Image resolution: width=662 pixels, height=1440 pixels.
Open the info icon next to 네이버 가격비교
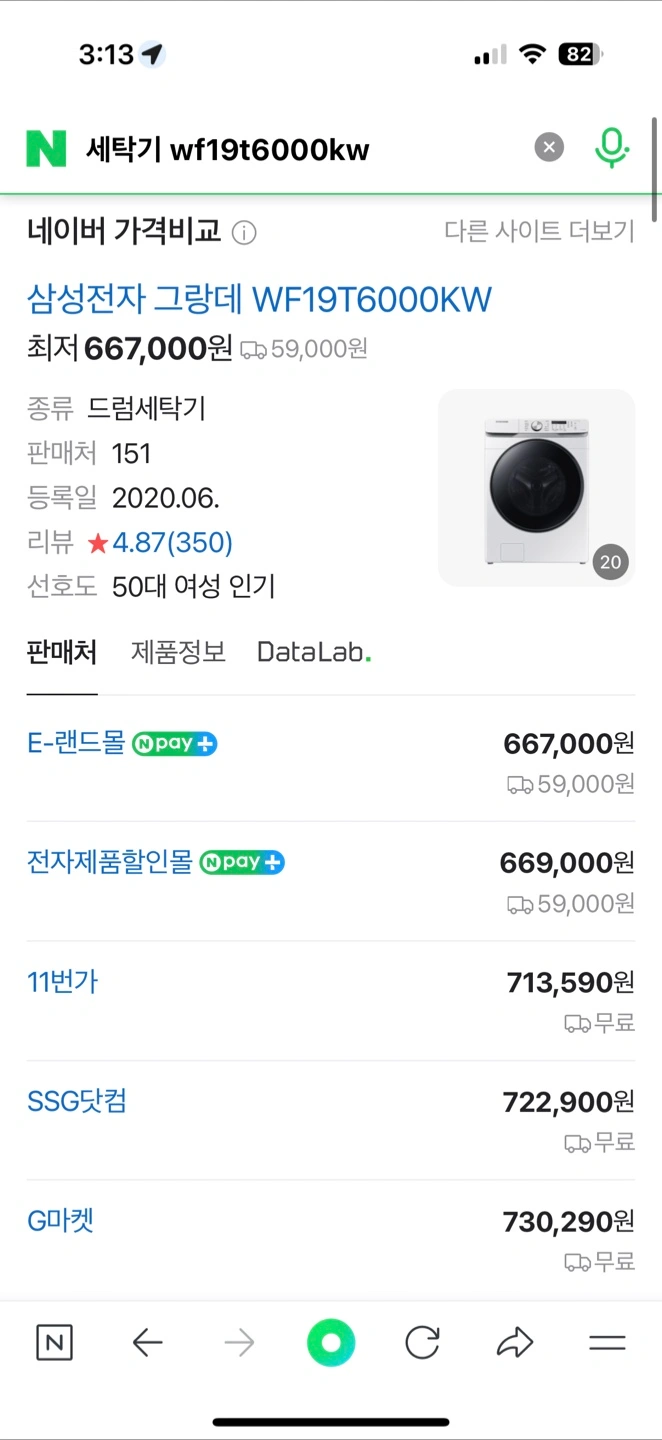(x=244, y=233)
